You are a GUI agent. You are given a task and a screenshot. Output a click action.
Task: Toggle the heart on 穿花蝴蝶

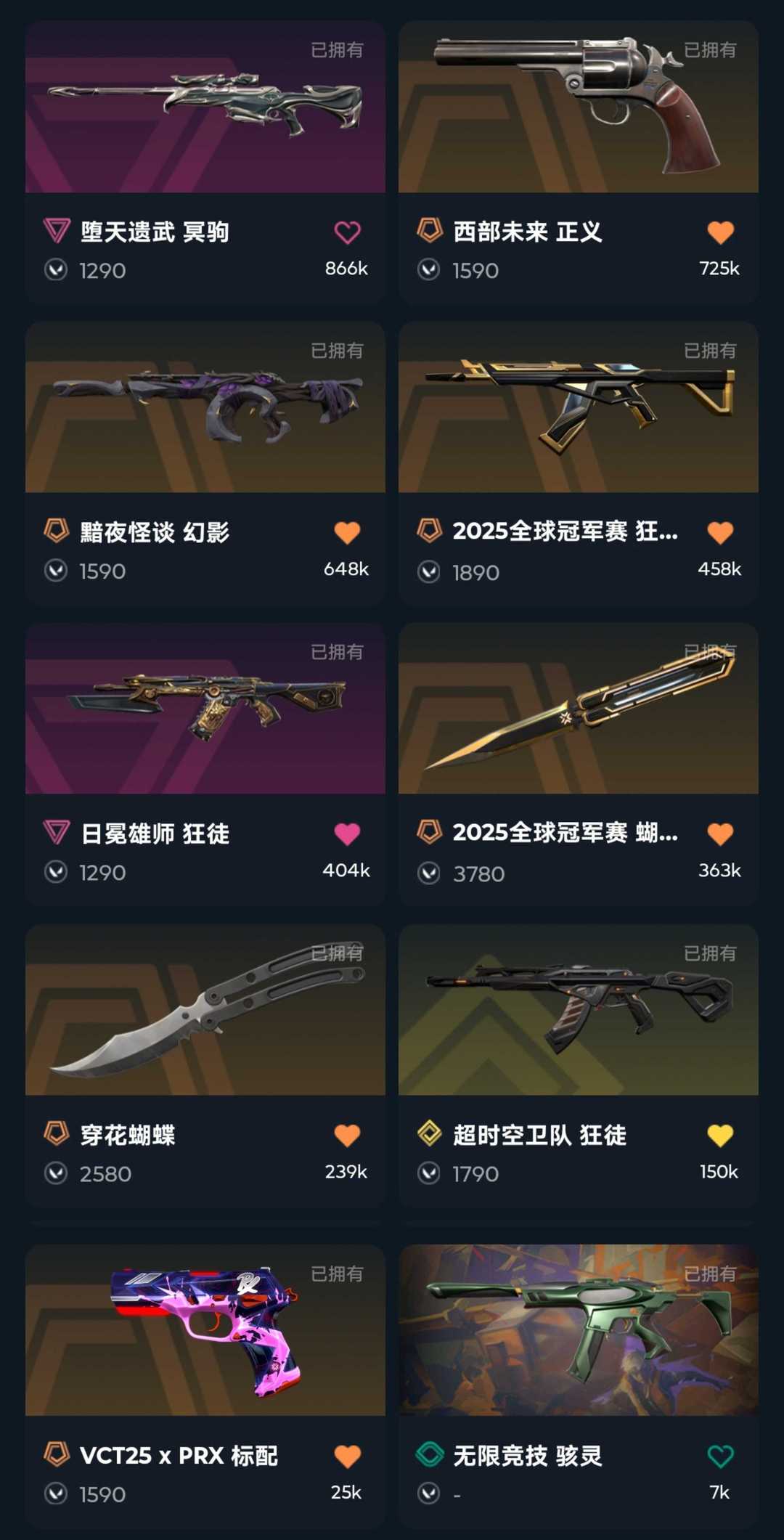click(x=347, y=1136)
